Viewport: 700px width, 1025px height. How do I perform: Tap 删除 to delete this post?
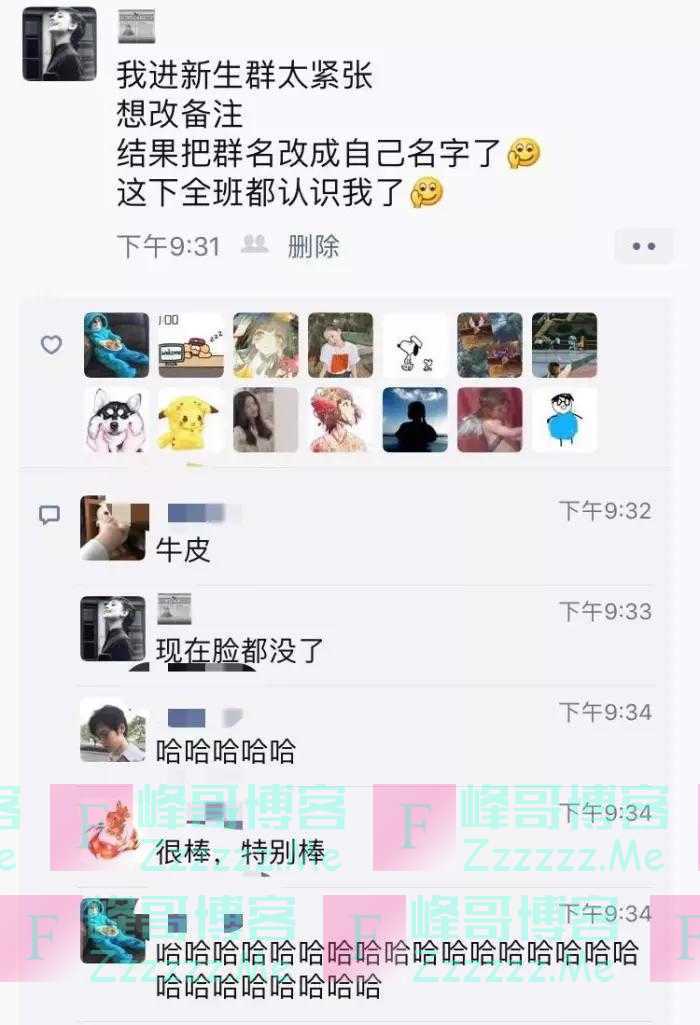point(313,246)
